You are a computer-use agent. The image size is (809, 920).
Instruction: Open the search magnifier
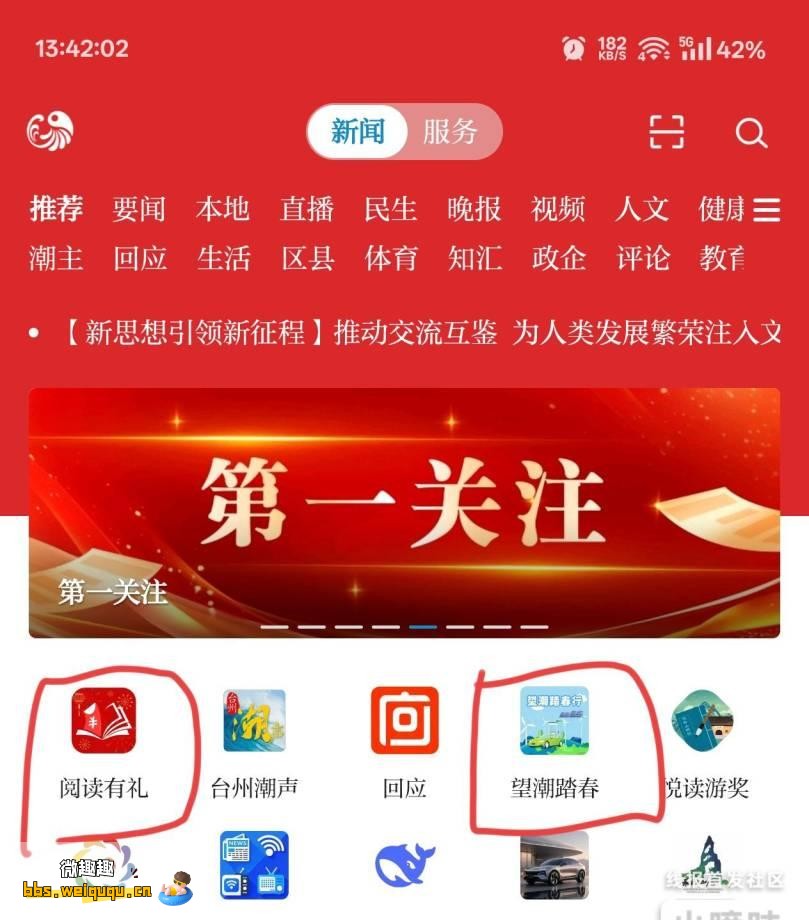751,133
